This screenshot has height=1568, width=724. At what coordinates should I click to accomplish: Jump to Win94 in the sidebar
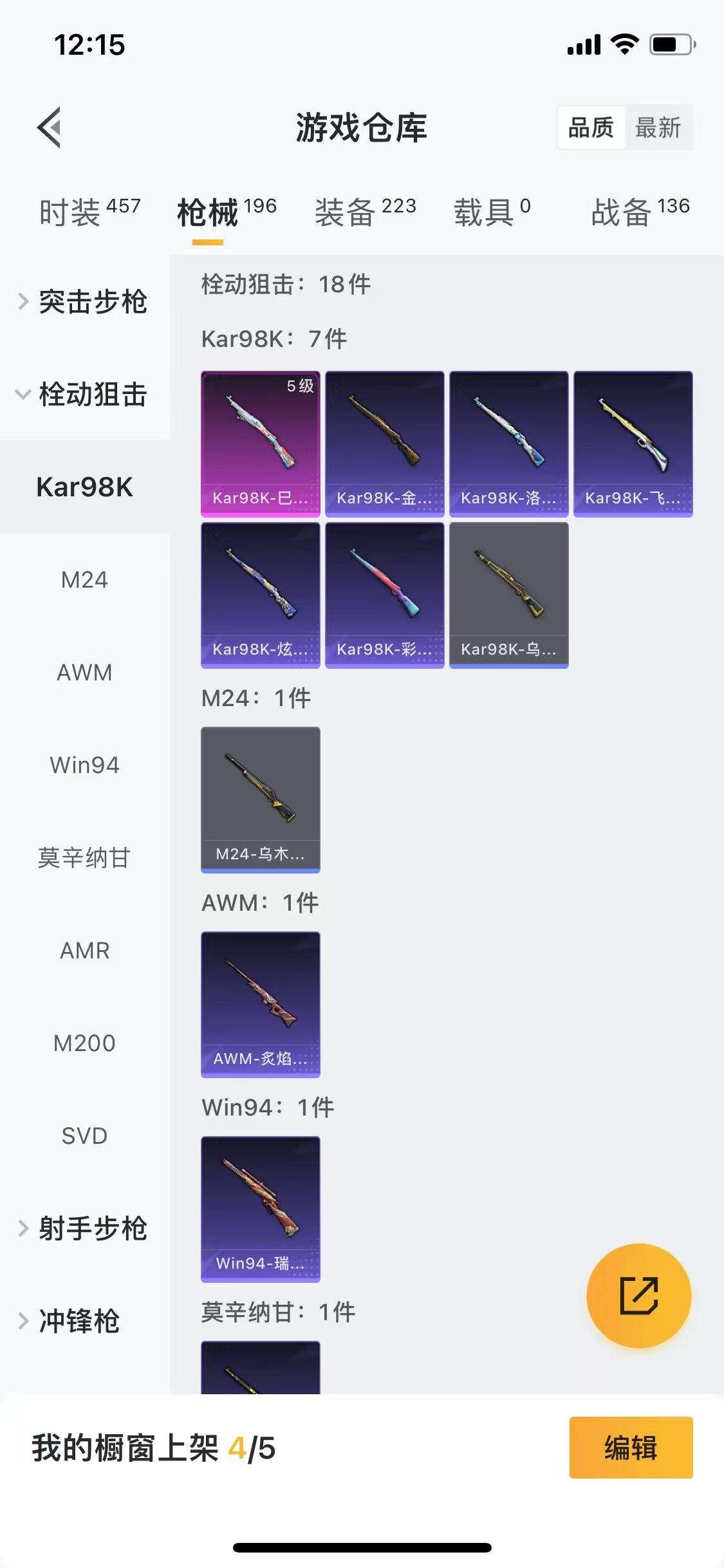click(x=84, y=765)
